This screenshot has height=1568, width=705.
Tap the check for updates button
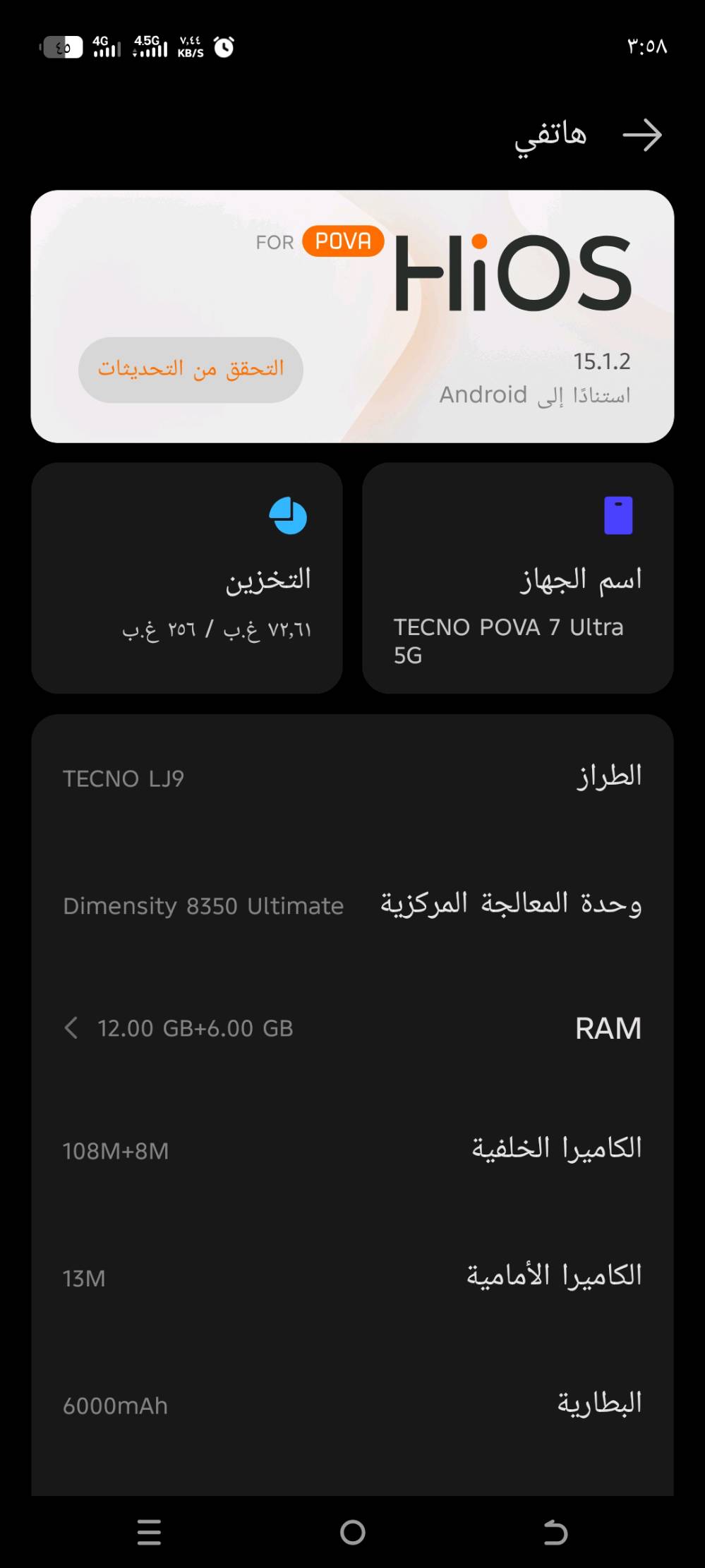[191, 369]
